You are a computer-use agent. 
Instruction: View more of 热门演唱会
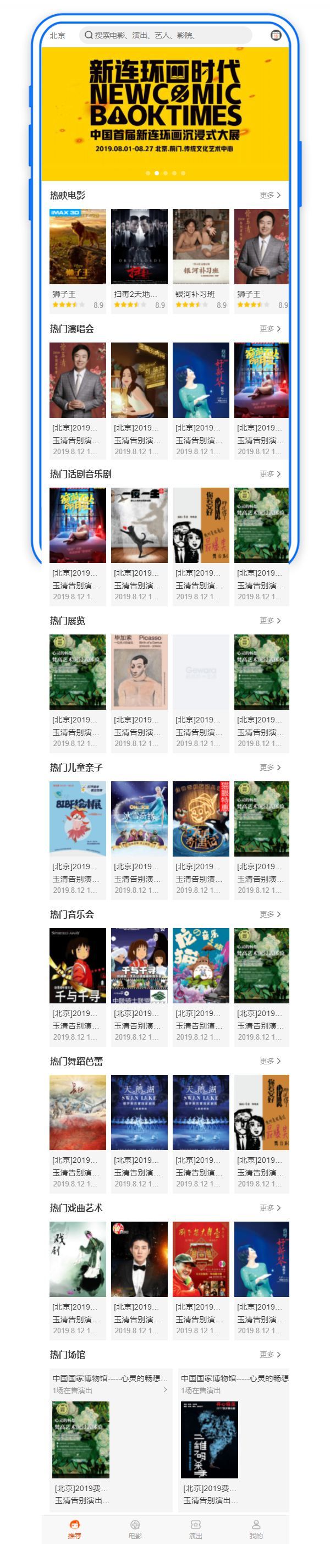(x=269, y=329)
